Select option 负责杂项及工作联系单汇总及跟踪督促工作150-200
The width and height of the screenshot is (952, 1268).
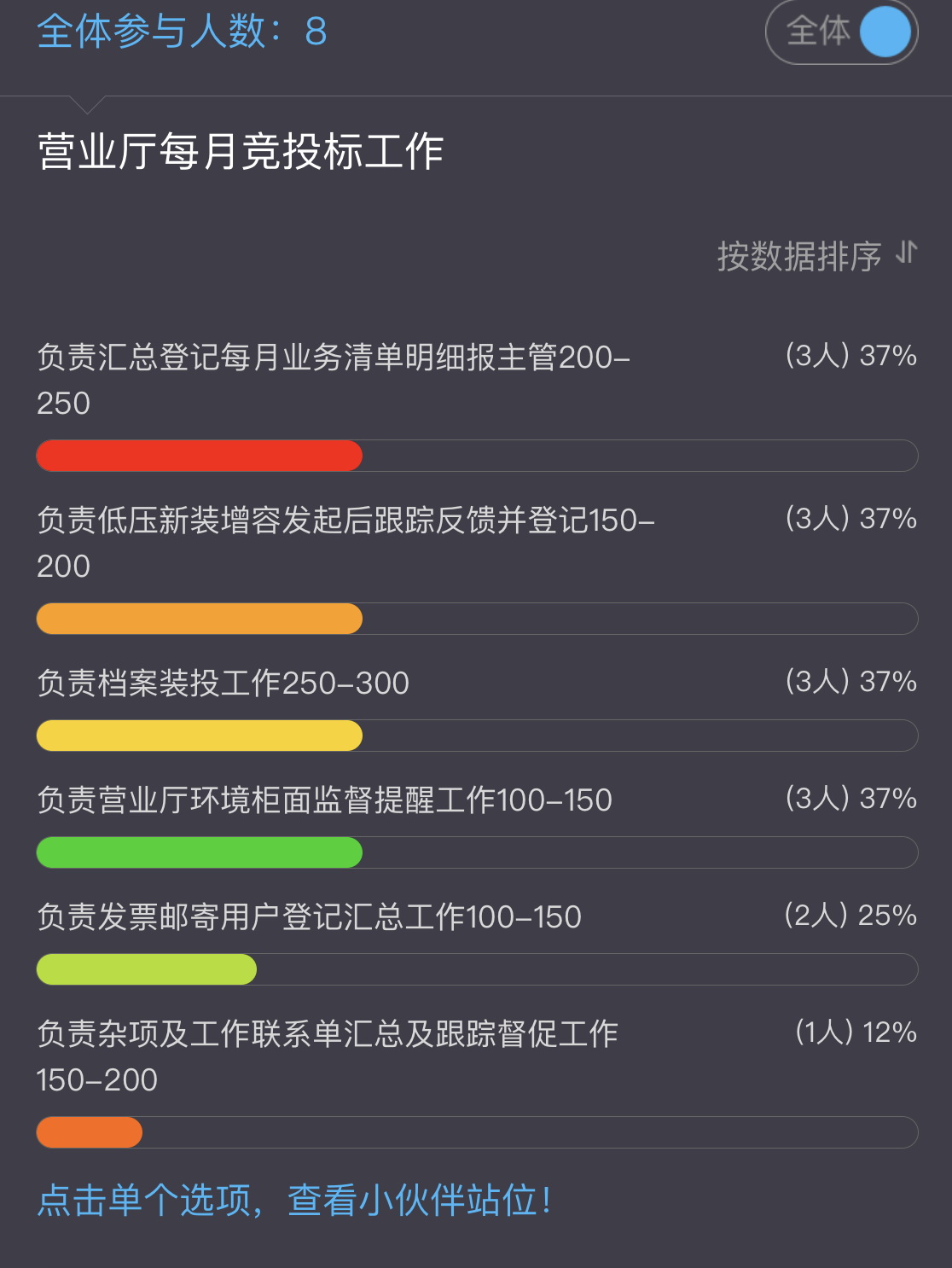coord(327,1056)
